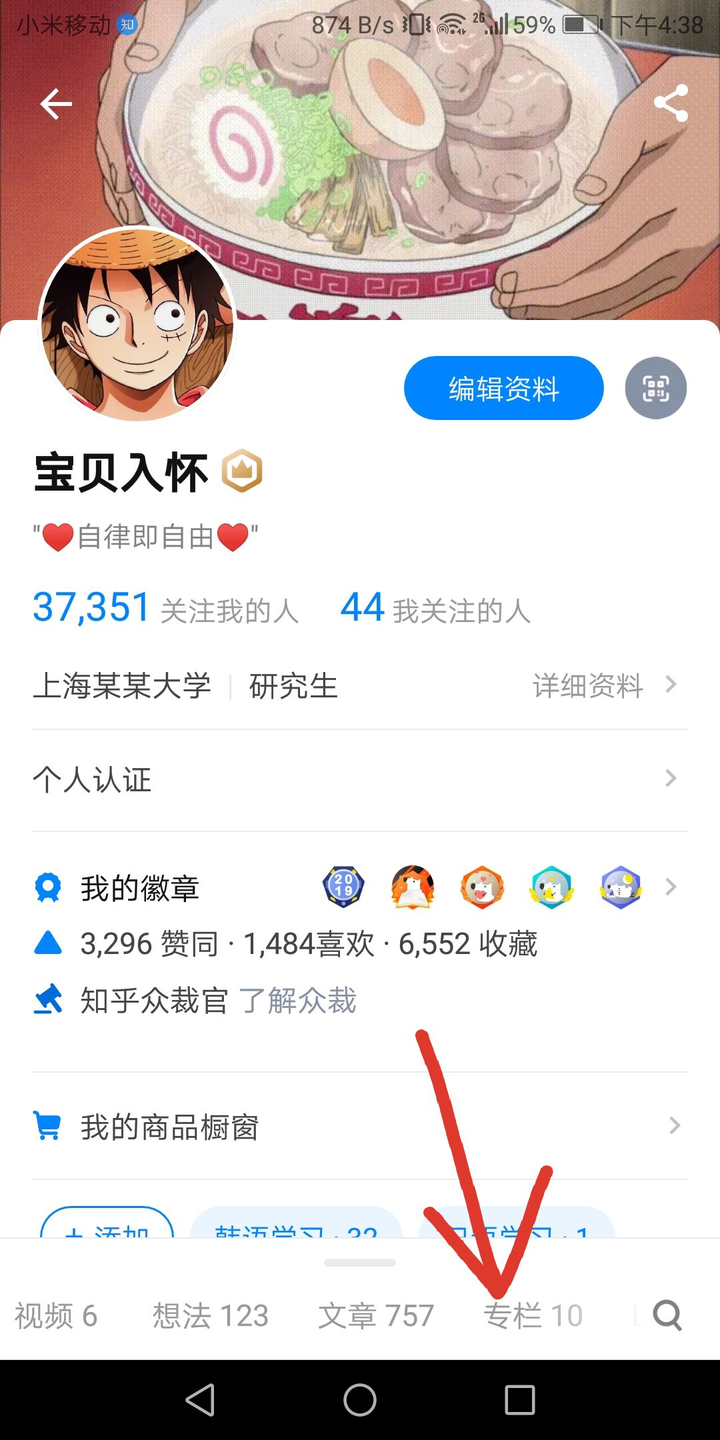Switch to the 想法 123 tab

click(x=210, y=1315)
